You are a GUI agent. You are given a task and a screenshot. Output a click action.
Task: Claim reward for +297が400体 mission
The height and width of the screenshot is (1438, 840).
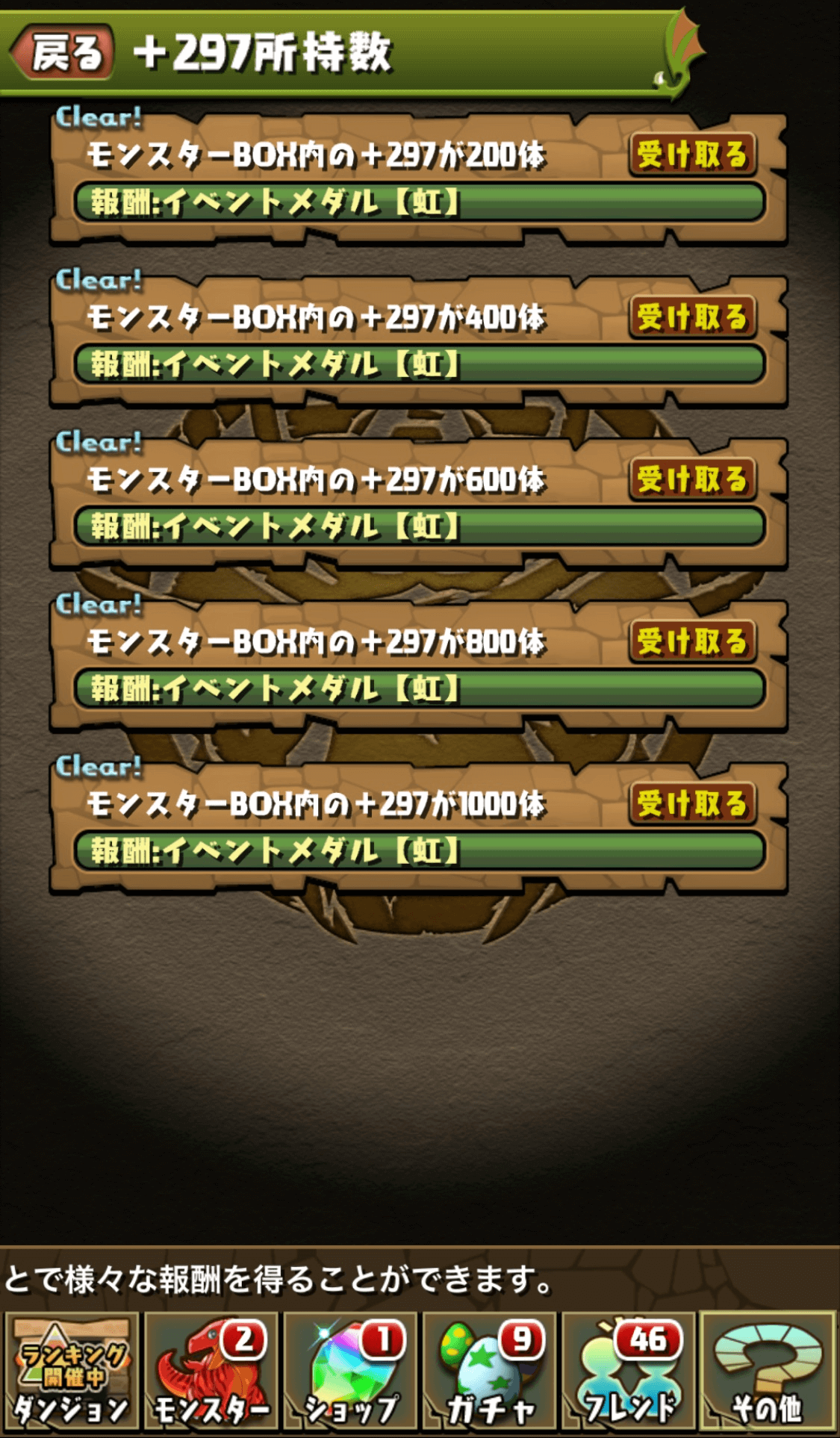point(692,317)
